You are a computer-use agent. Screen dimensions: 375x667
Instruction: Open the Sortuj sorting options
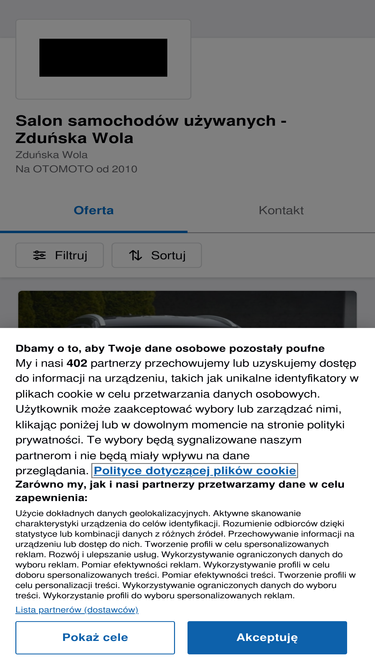(157, 255)
